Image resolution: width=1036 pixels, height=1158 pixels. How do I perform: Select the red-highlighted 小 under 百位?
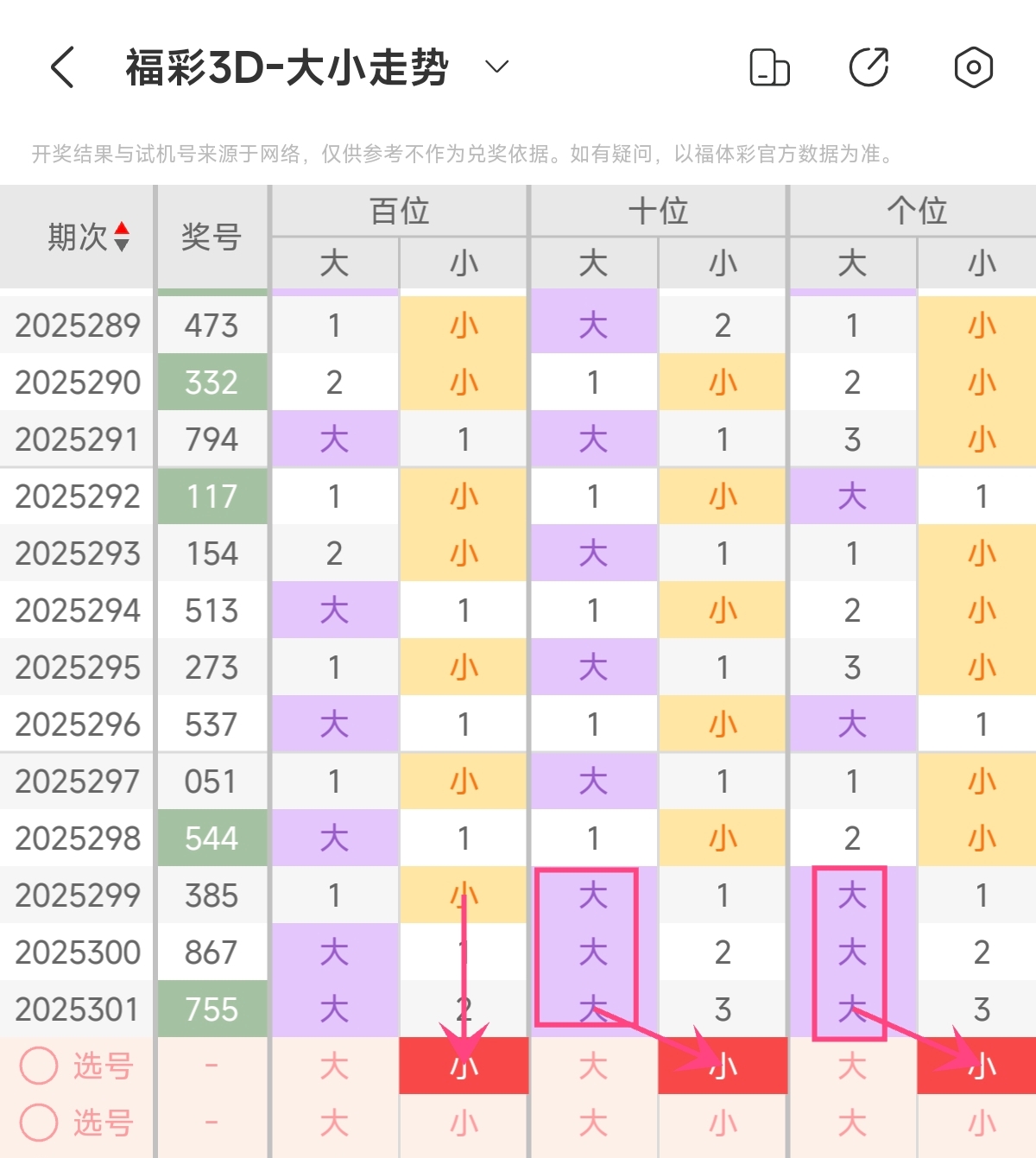[464, 1066]
